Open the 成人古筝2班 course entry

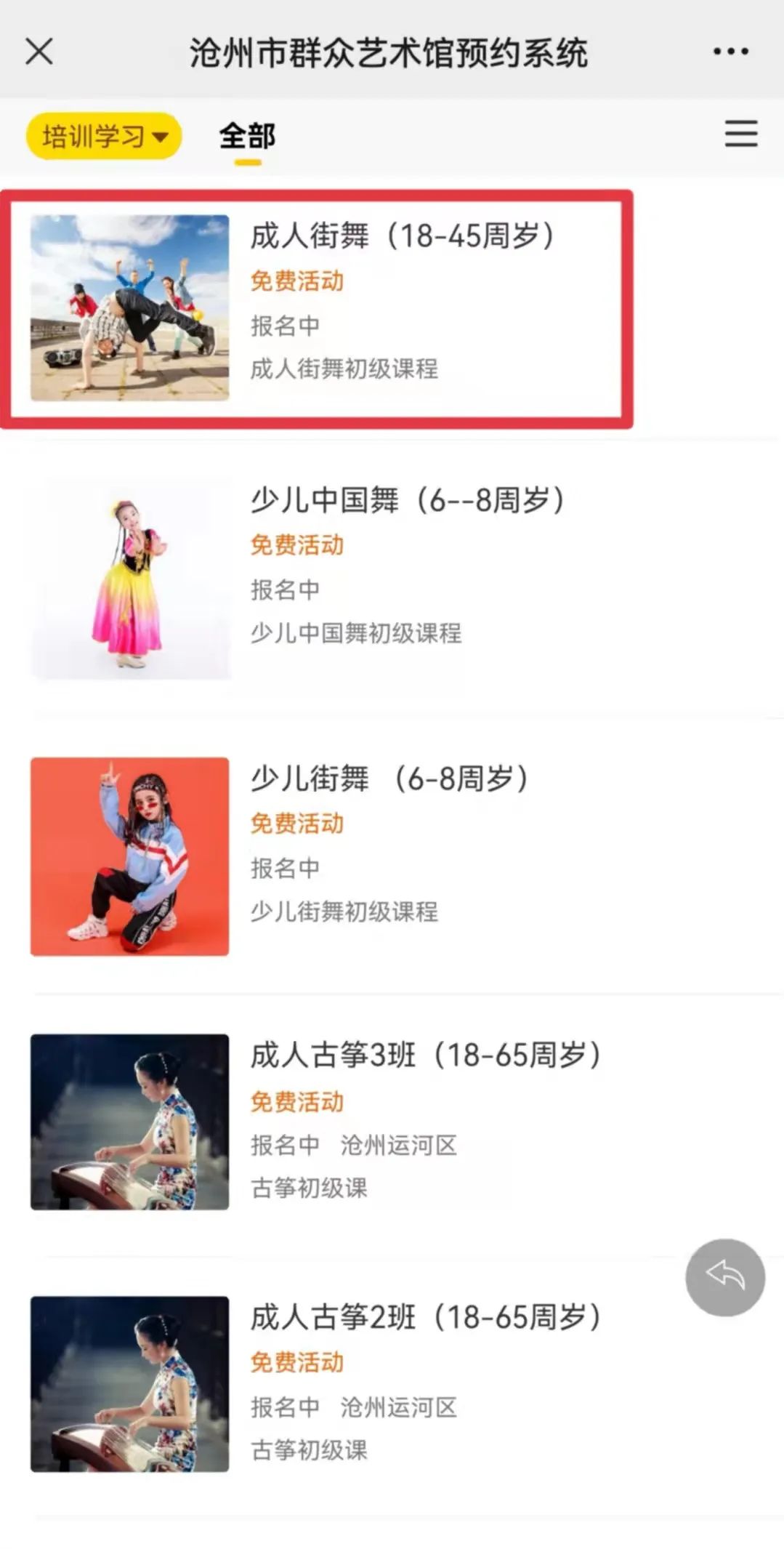click(x=392, y=1384)
